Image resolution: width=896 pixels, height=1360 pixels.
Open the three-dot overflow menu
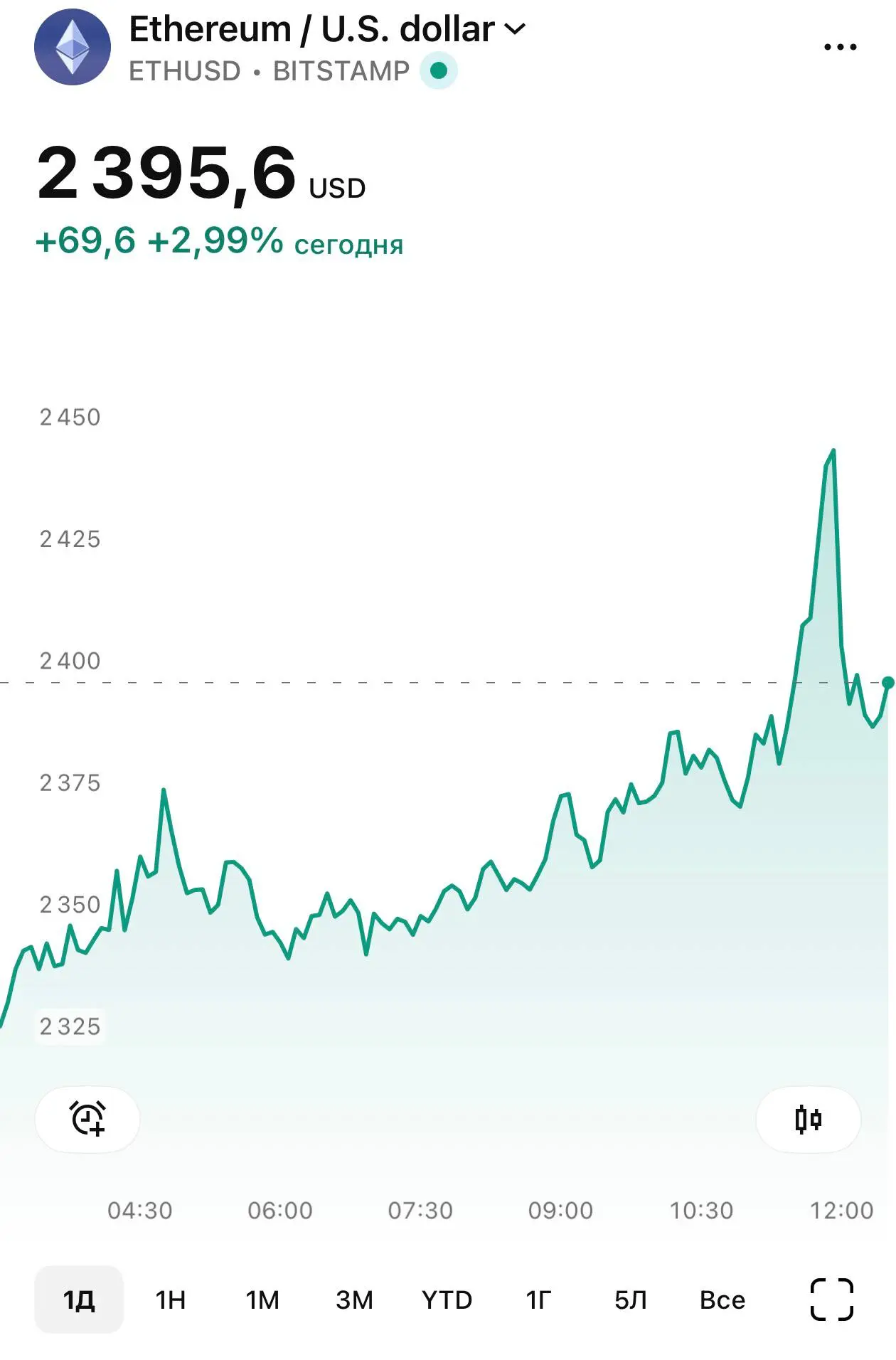click(840, 47)
